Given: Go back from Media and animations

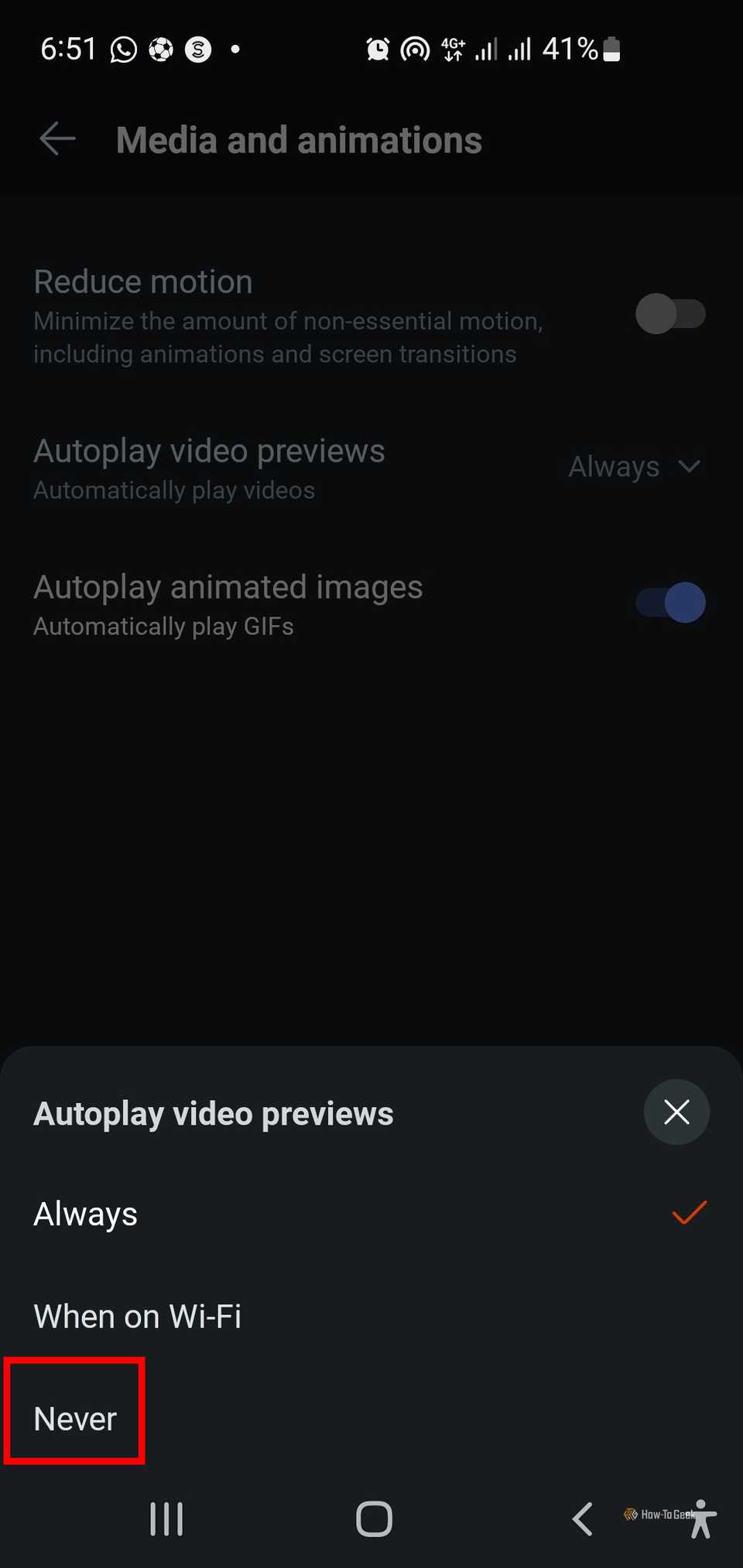Looking at the screenshot, I should click(x=58, y=139).
